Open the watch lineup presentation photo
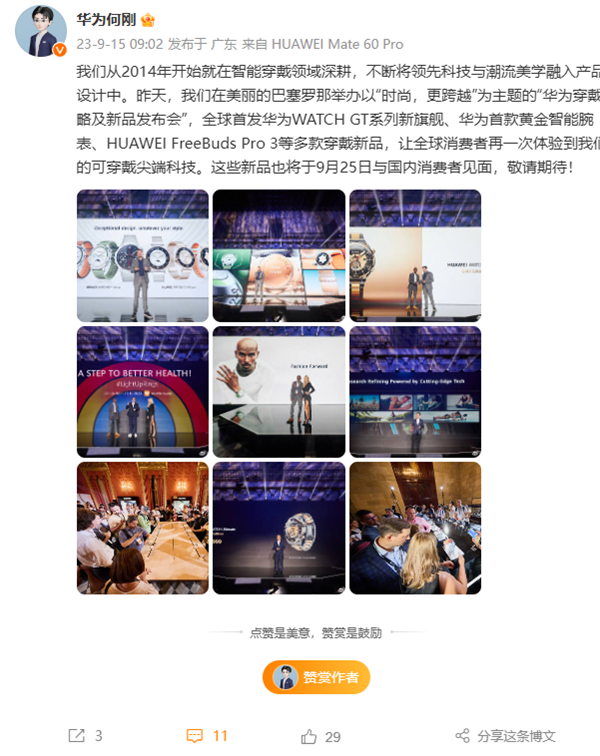 point(143,256)
